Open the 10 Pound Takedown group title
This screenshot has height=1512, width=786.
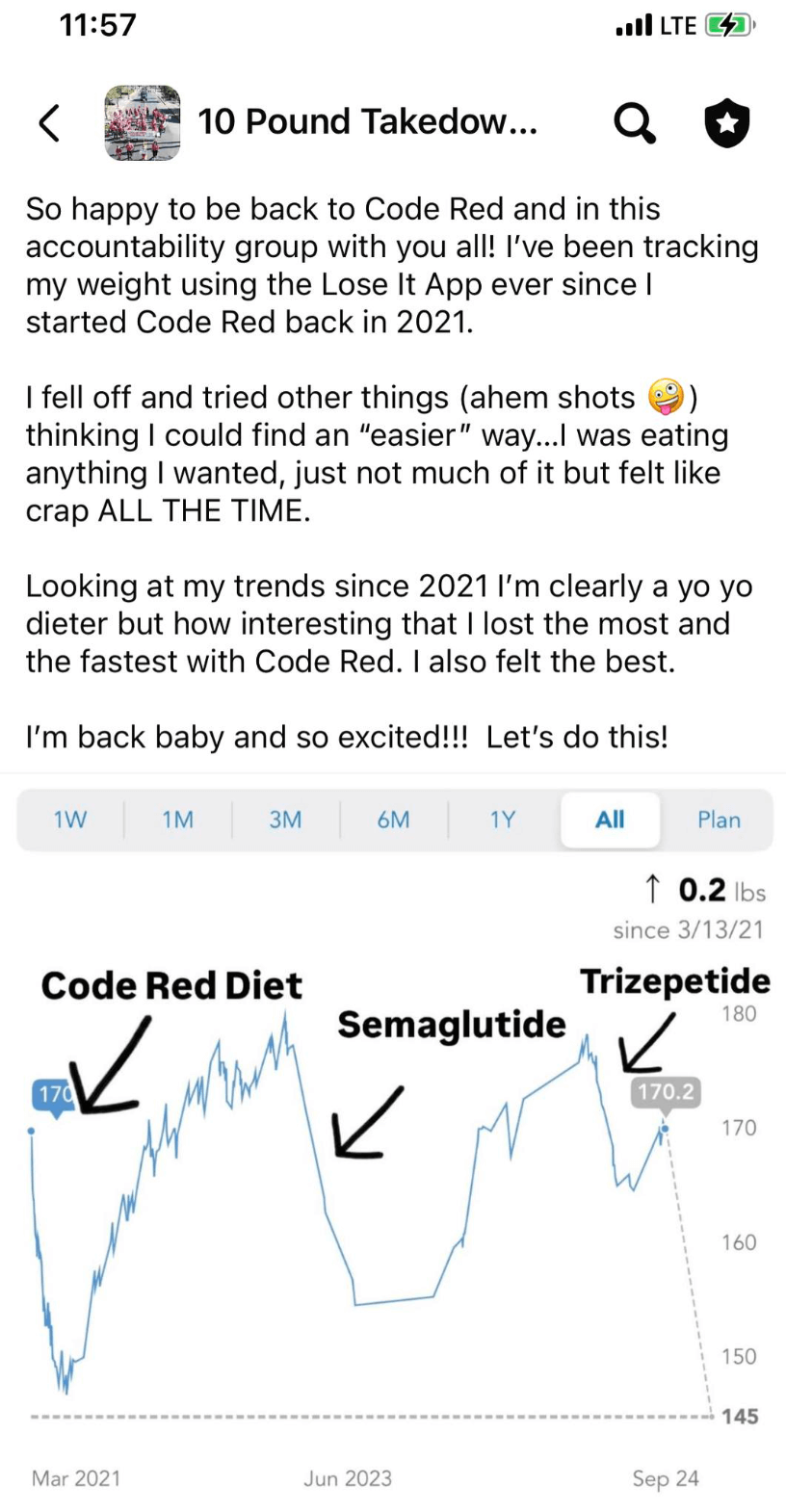click(367, 122)
